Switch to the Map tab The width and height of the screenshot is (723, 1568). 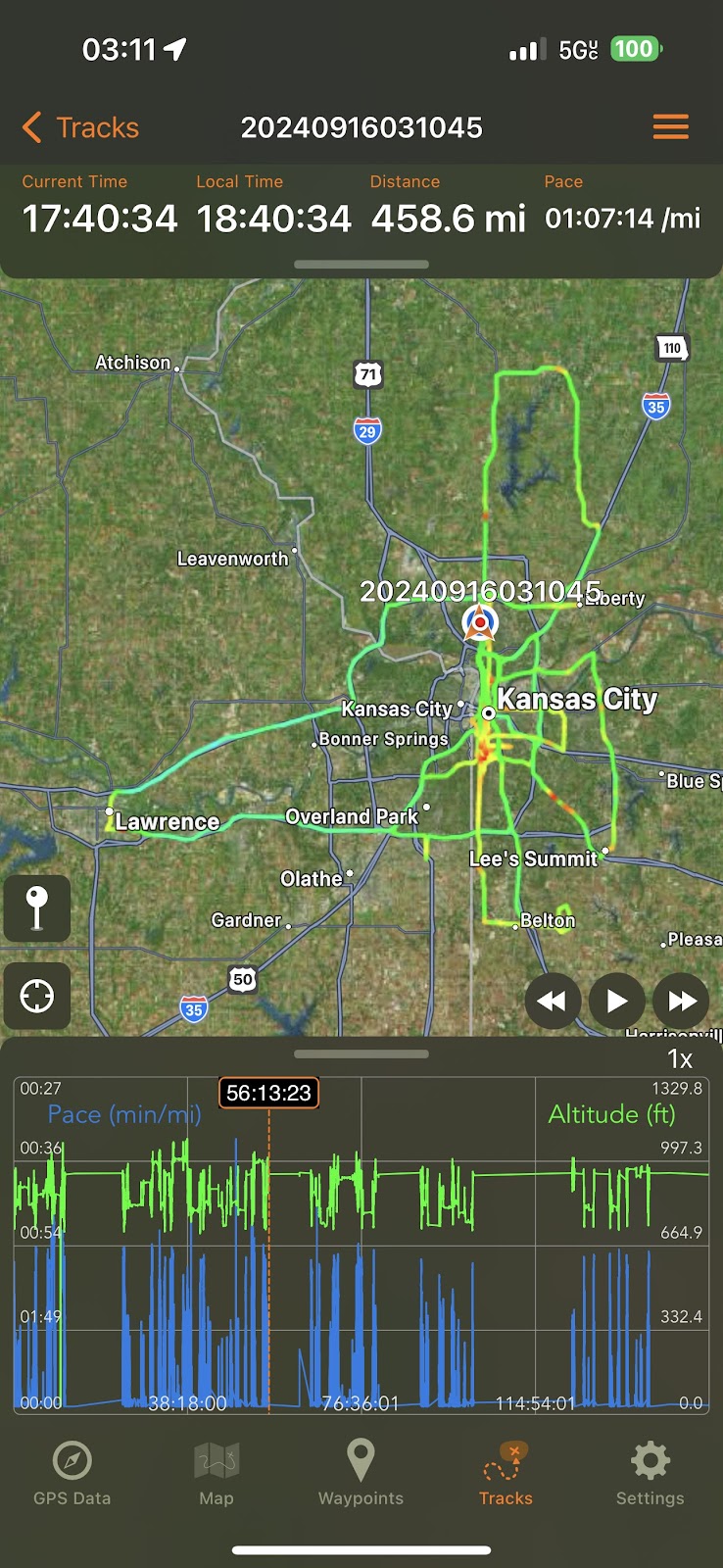pos(217,1473)
